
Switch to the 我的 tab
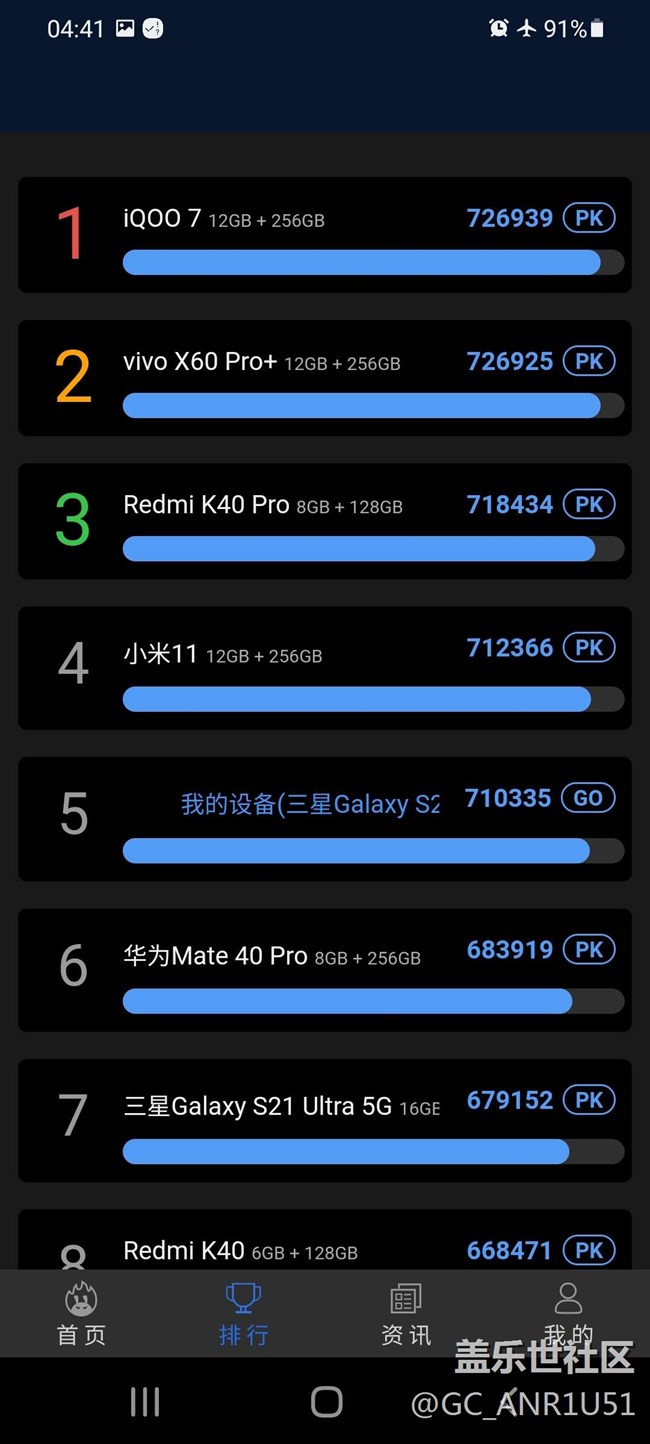[x=568, y=1314]
